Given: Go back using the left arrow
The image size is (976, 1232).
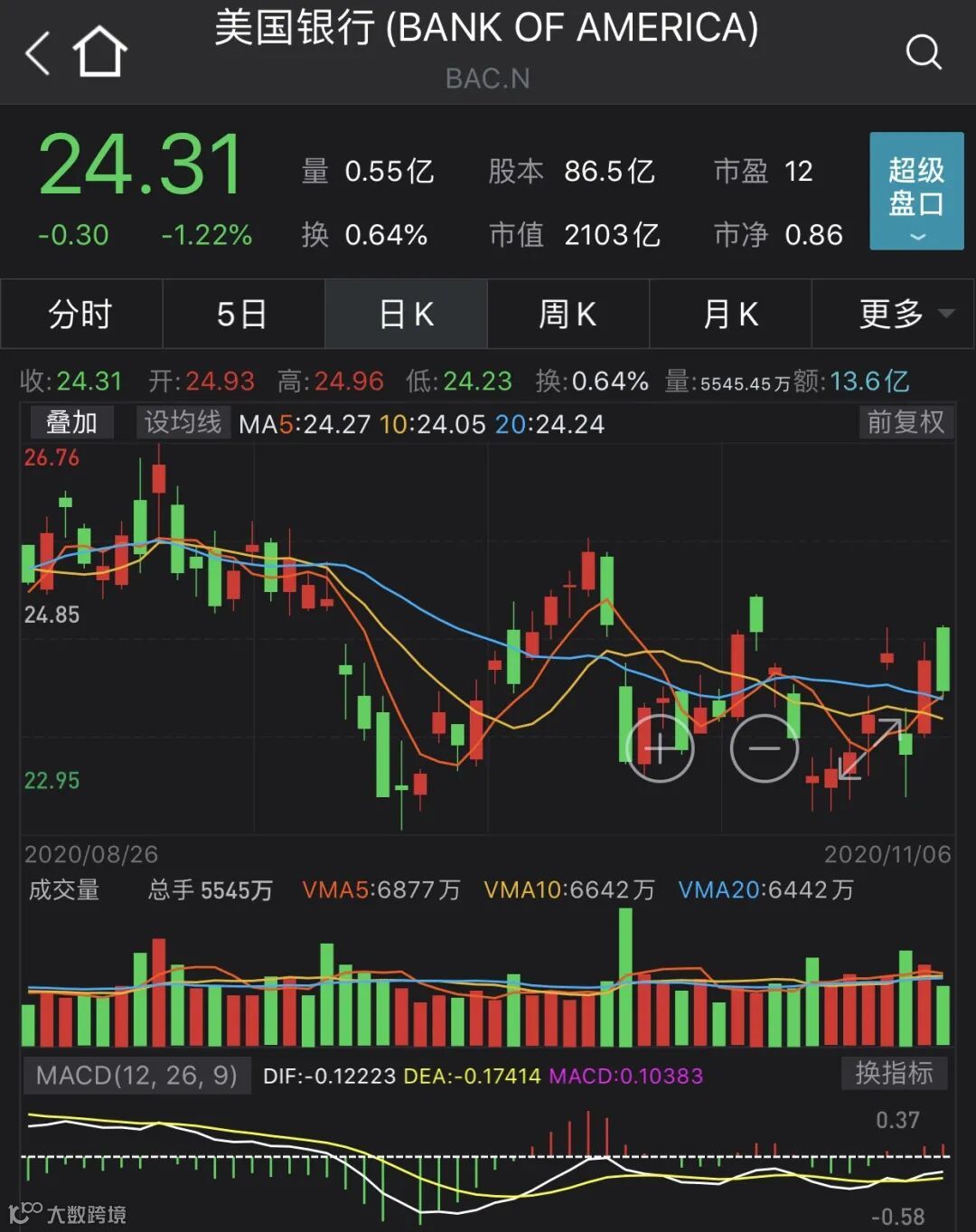Looking at the screenshot, I should (x=37, y=53).
